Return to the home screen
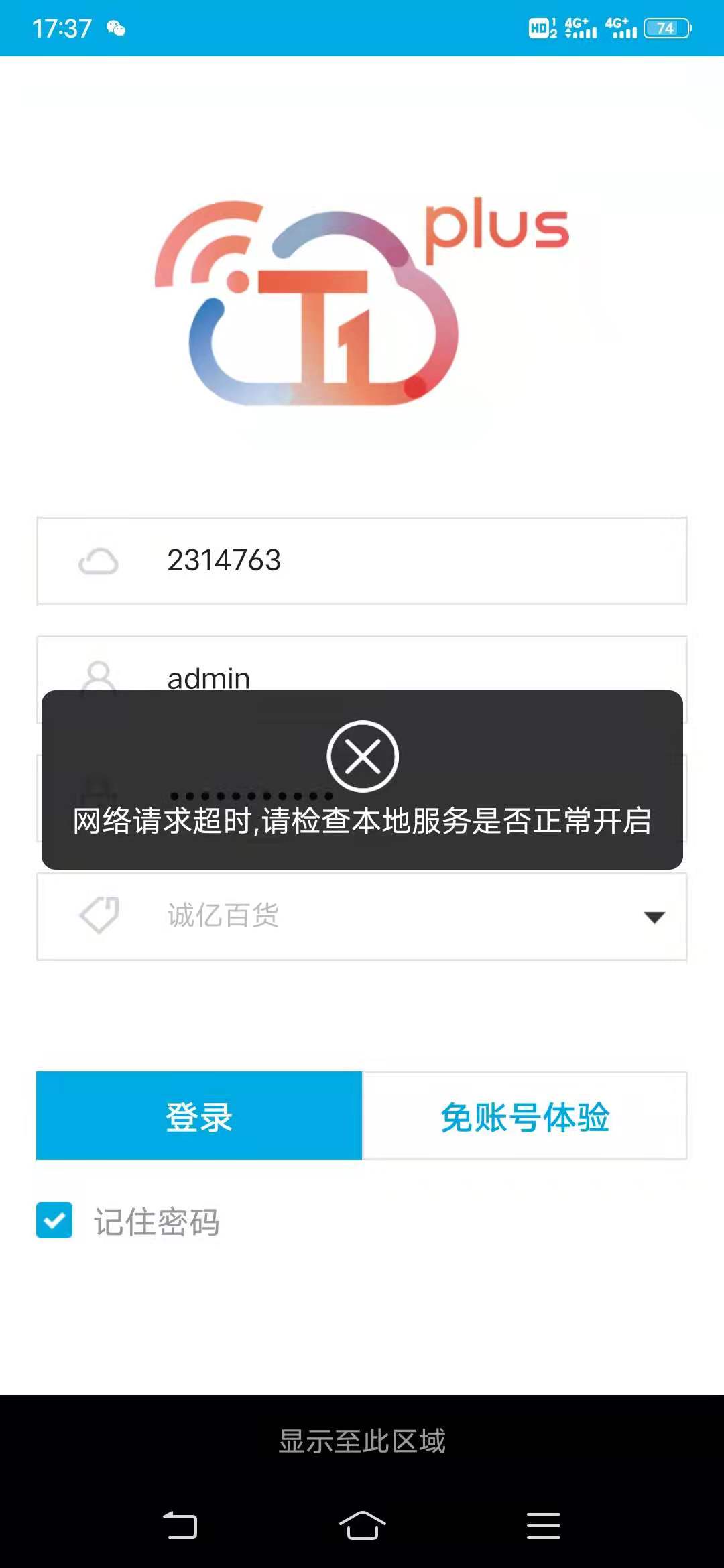The image size is (724, 1568). (362, 1525)
